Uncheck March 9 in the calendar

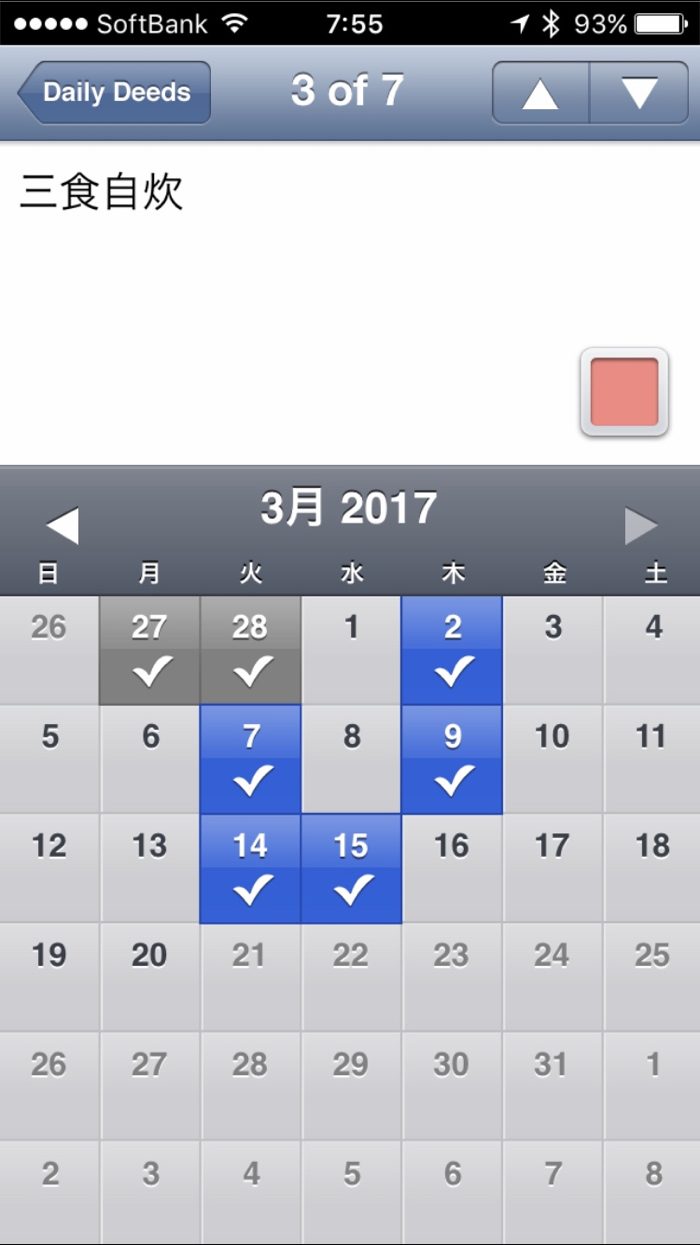pyautogui.click(x=452, y=759)
